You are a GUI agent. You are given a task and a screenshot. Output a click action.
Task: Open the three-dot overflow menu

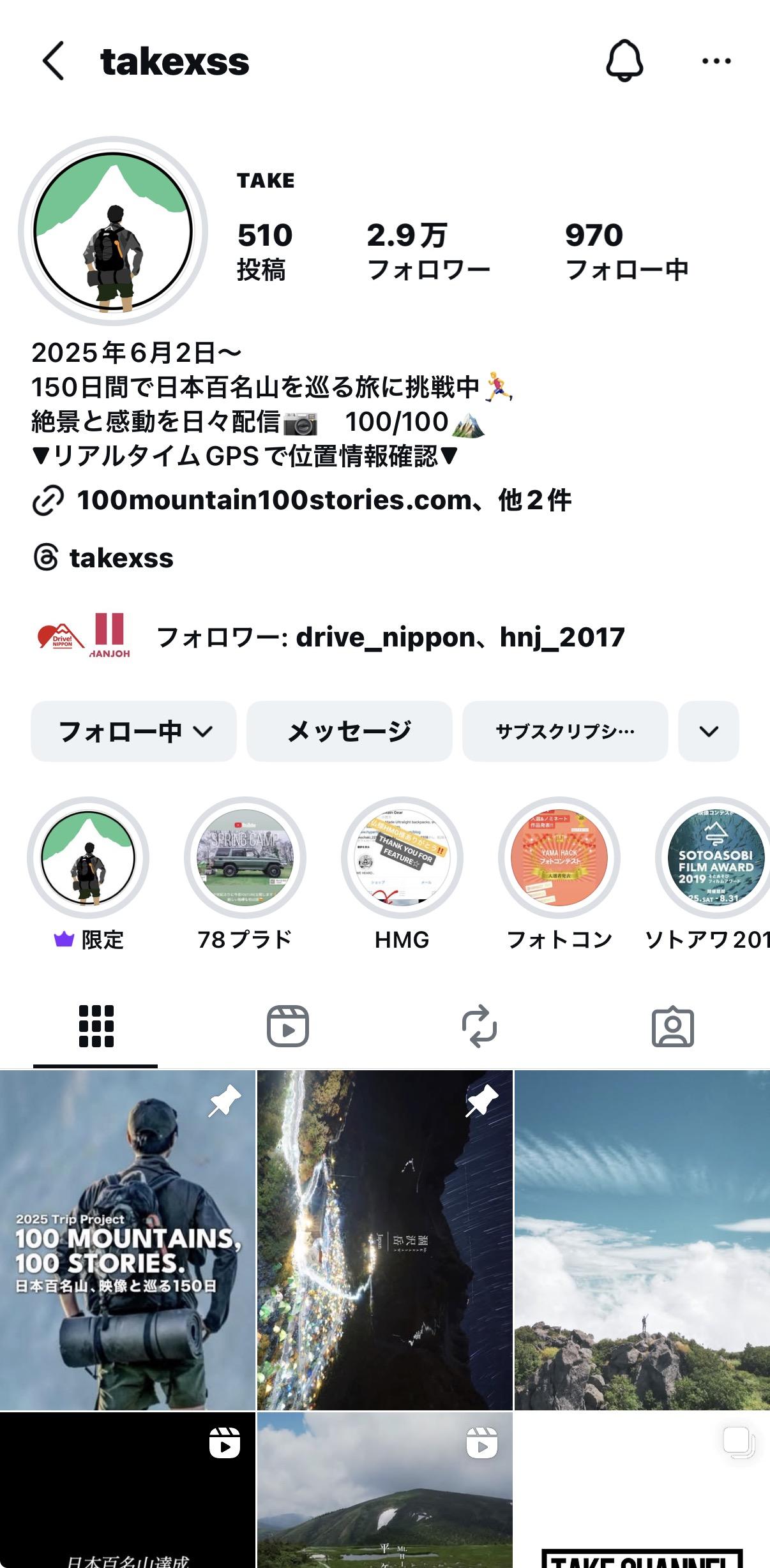(x=716, y=61)
